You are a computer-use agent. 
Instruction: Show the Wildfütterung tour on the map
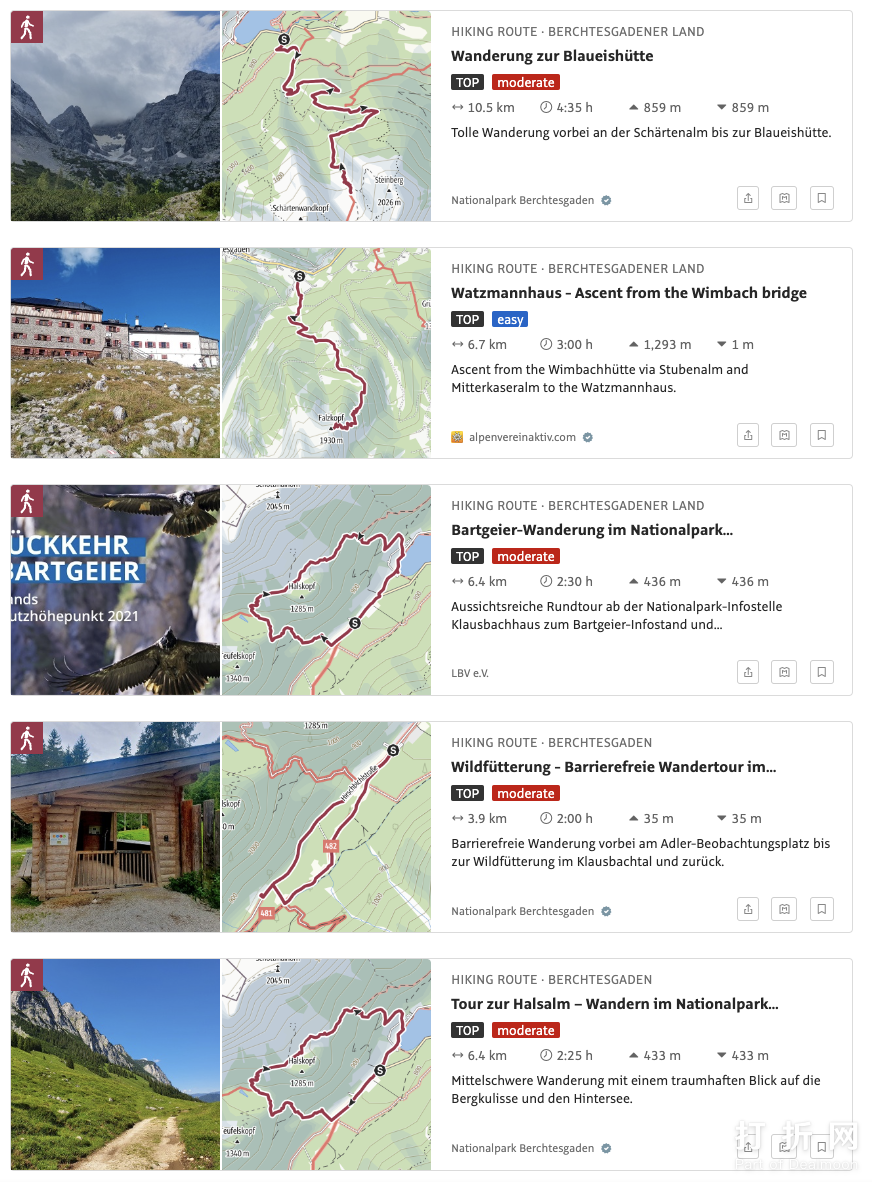click(785, 909)
